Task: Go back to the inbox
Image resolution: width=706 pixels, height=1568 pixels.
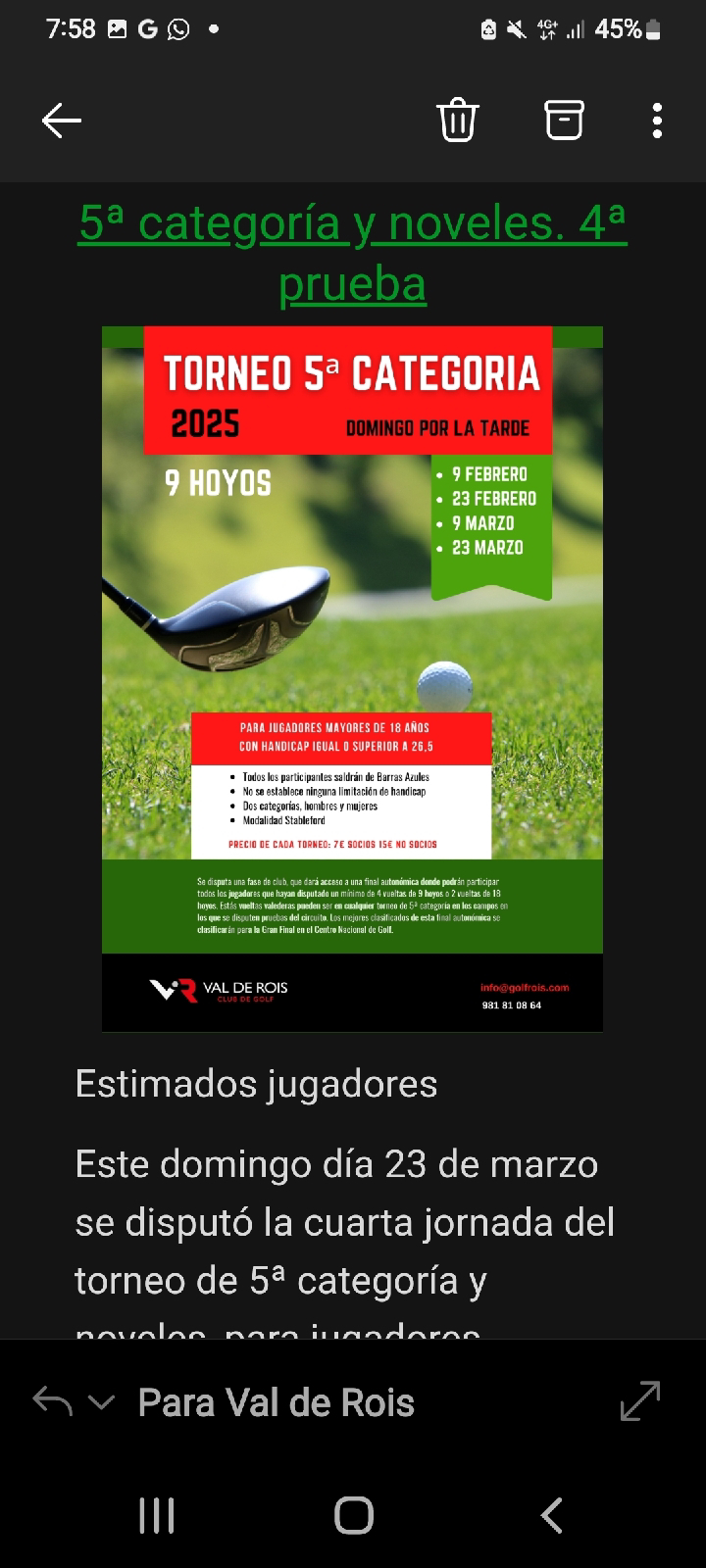Action: [x=61, y=121]
